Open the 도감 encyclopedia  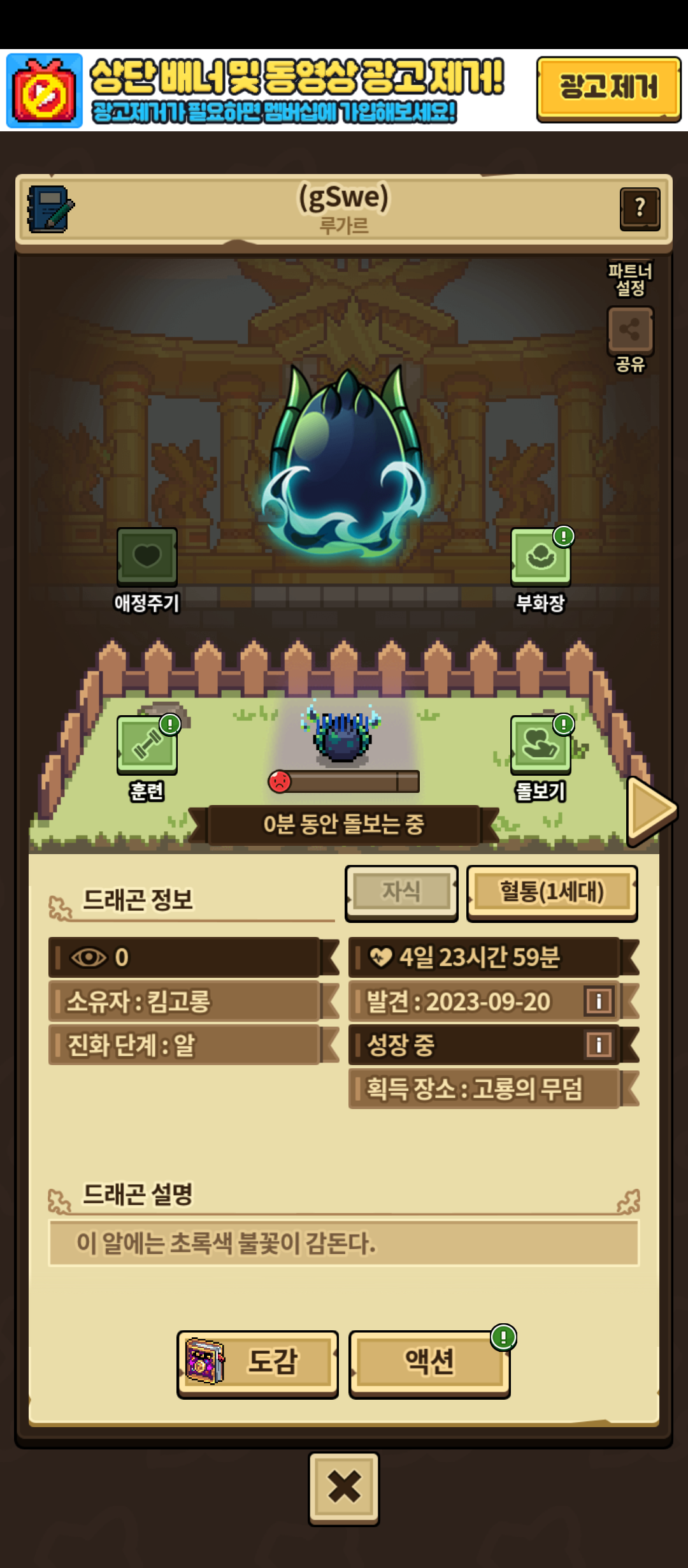(257, 1364)
